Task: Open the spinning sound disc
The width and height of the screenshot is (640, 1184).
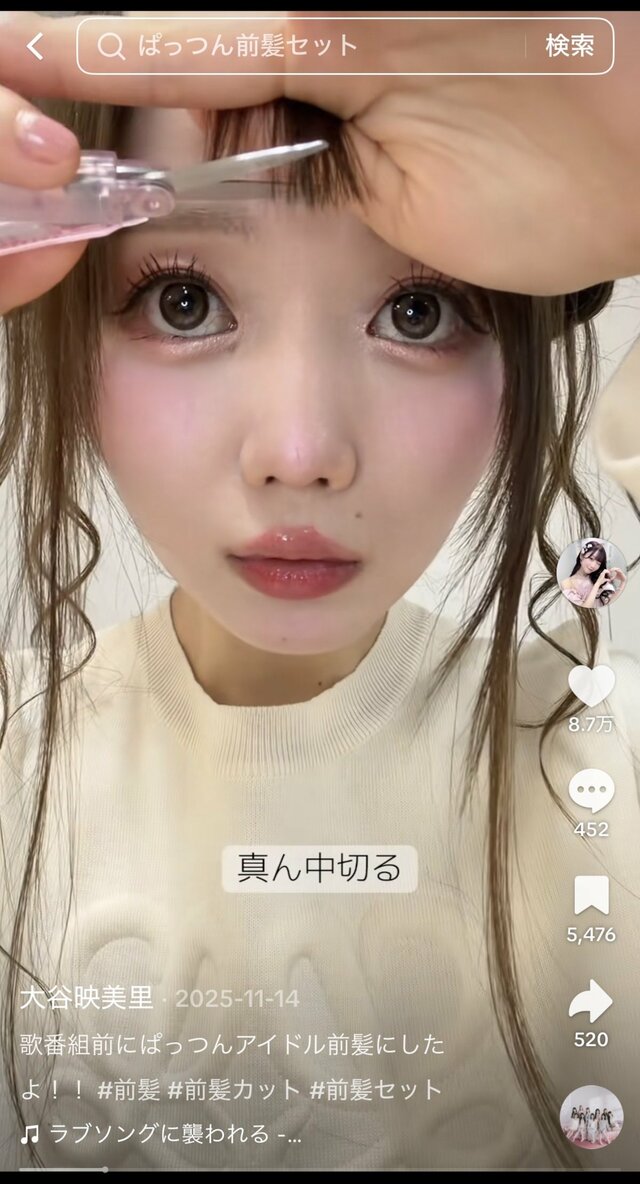Action: (591, 1117)
